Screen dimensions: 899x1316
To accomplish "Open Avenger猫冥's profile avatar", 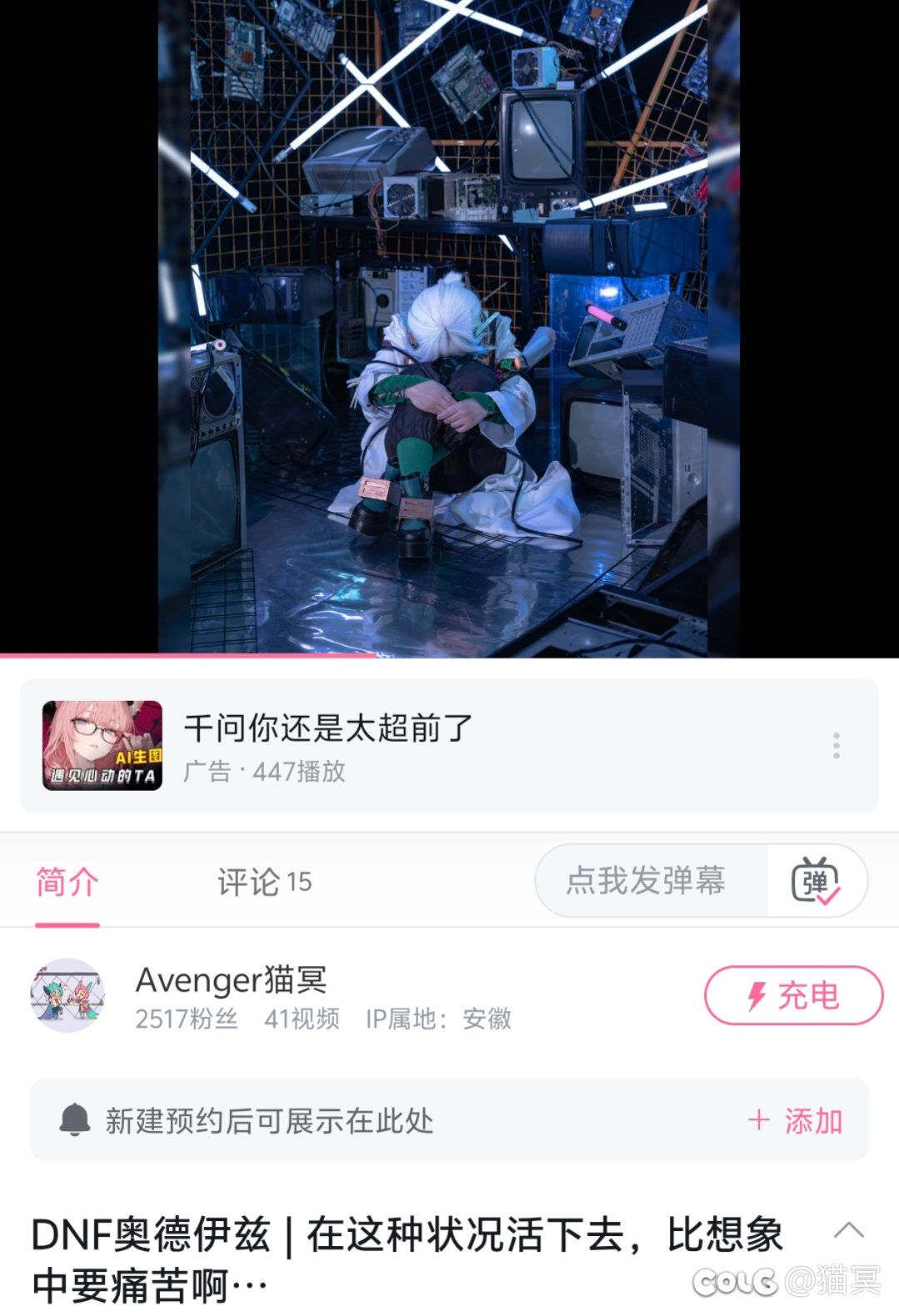I will point(67,996).
